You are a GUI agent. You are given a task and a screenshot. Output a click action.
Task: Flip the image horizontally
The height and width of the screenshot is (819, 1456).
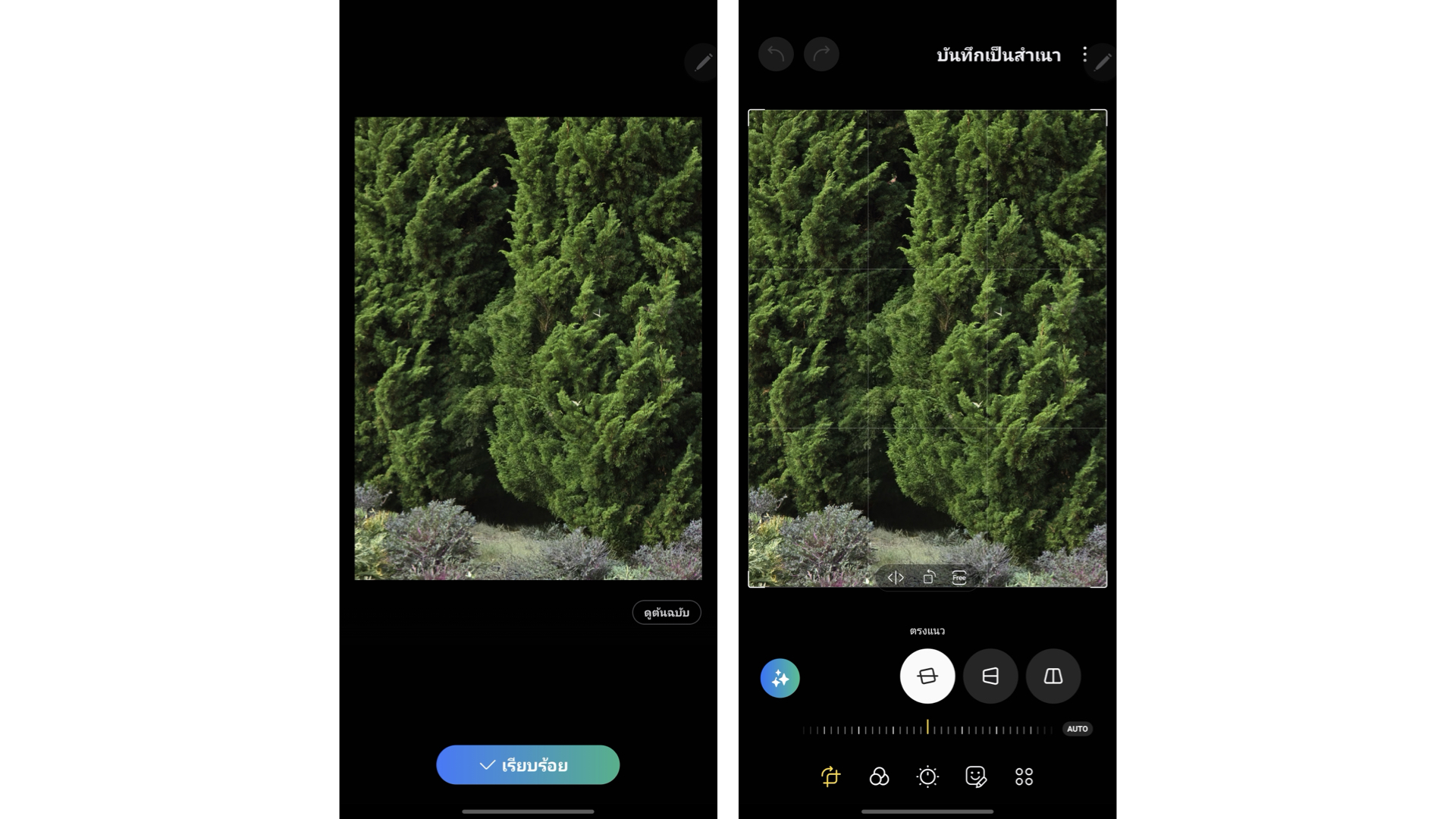[x=896, y=578]
